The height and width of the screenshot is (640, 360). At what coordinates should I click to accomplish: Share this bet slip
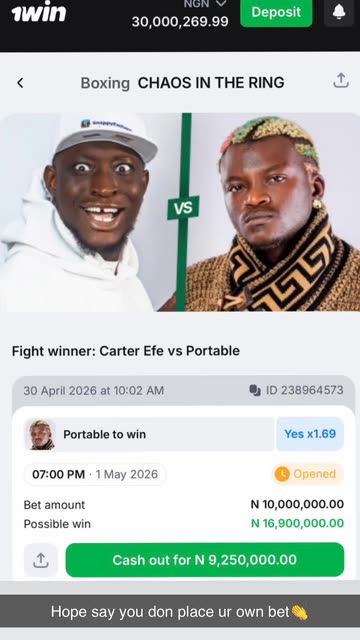pos(40,560)
